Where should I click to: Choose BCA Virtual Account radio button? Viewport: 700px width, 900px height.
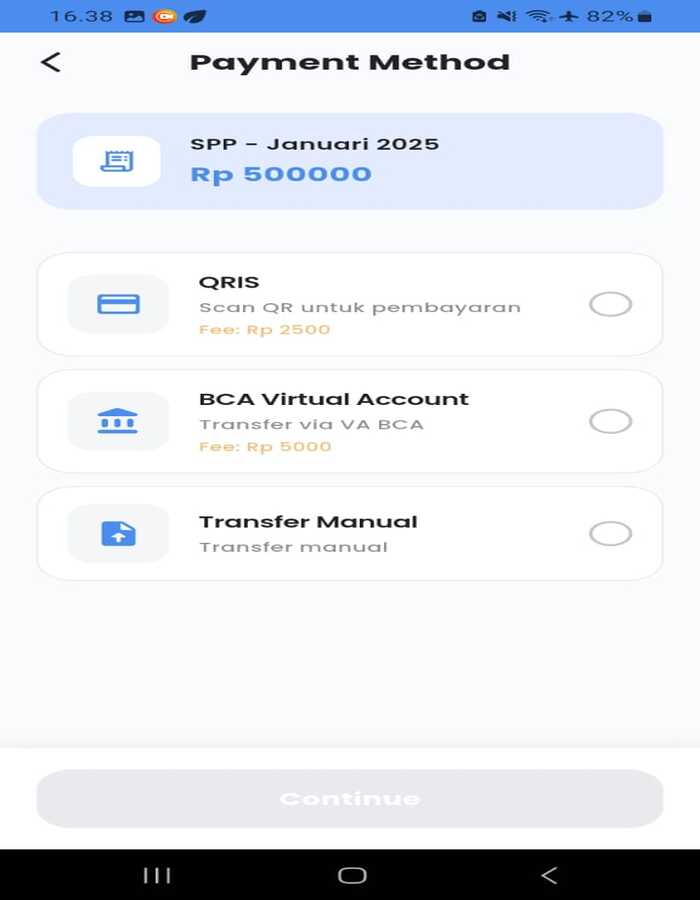pyautogui.click(x=610, y=421)
